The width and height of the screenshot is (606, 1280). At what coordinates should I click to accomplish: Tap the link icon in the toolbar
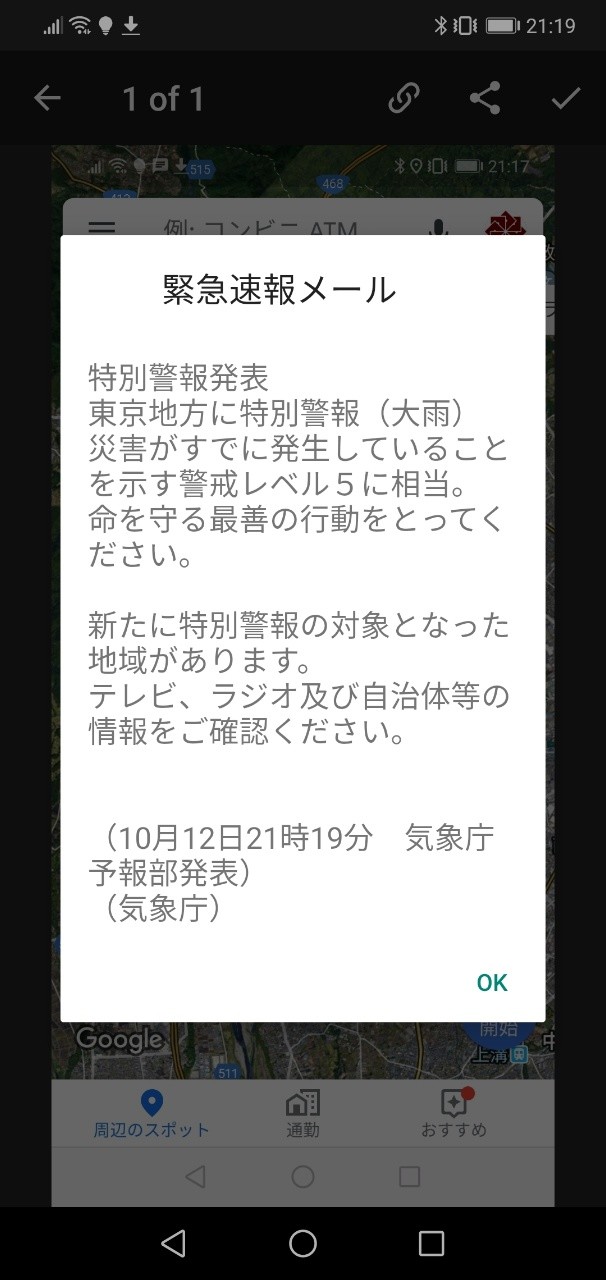(x=403, y=98)
